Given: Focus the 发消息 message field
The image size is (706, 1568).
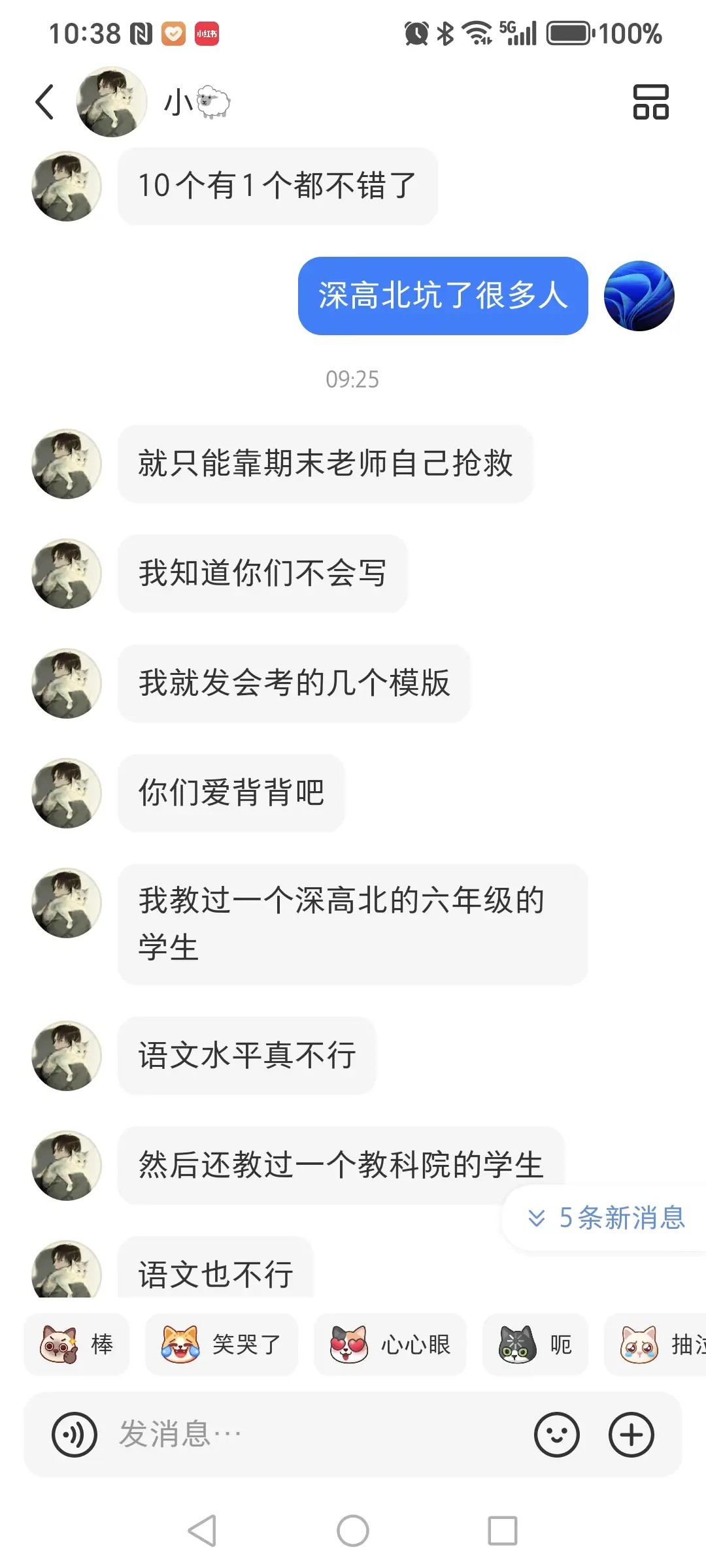Looking at the screenshot, I should tap(314, 1435).
